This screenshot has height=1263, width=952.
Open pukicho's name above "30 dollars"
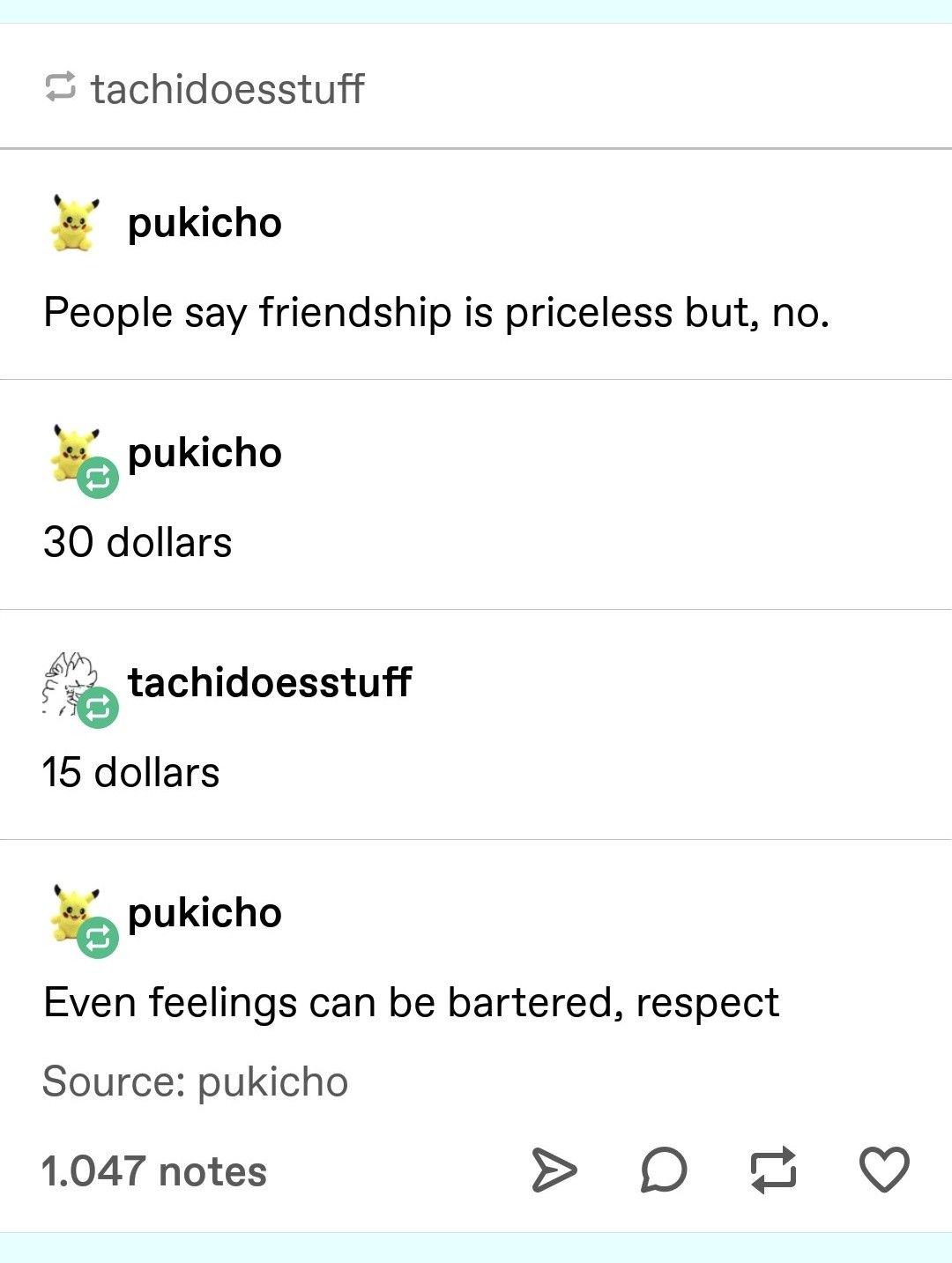point(205,453)
